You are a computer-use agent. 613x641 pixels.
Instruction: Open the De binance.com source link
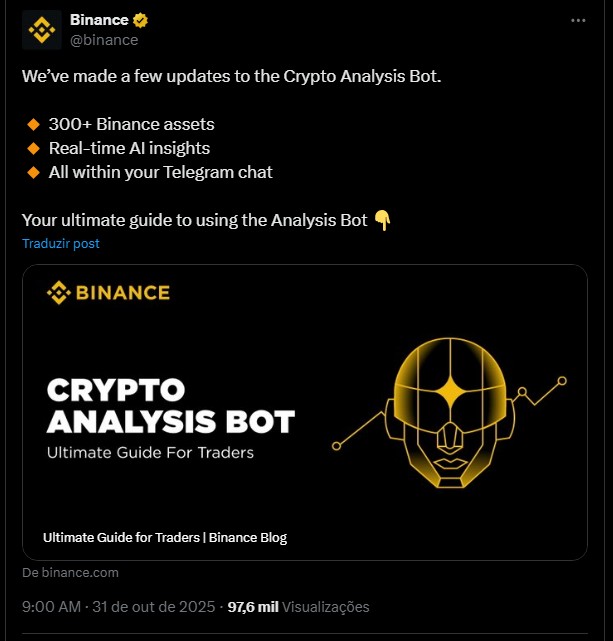[71, 573]
